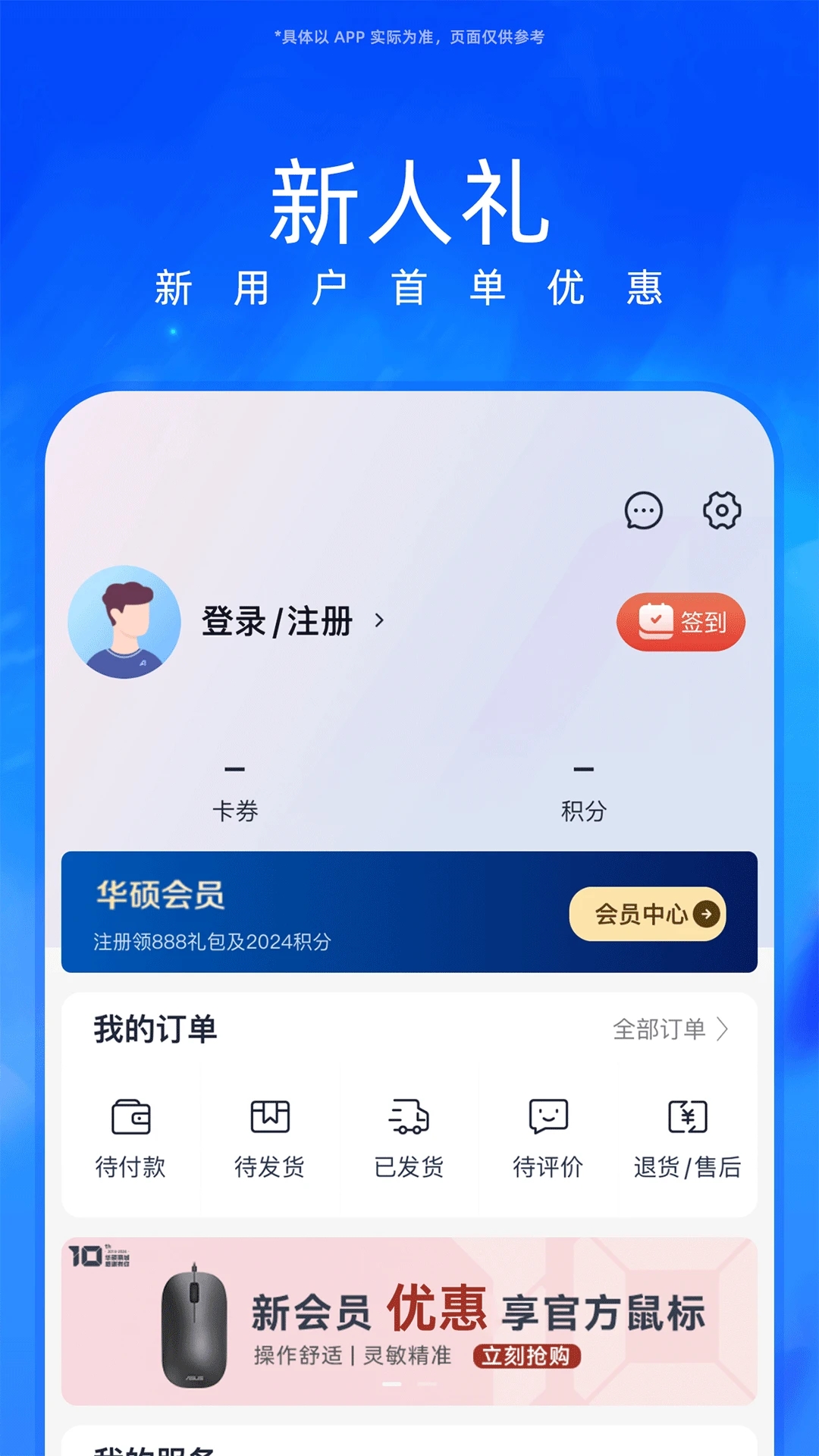The width and height of the screenshot is (819, 1456).
Task: Open the user avatar picture
Action: click(x=126, y=622)
